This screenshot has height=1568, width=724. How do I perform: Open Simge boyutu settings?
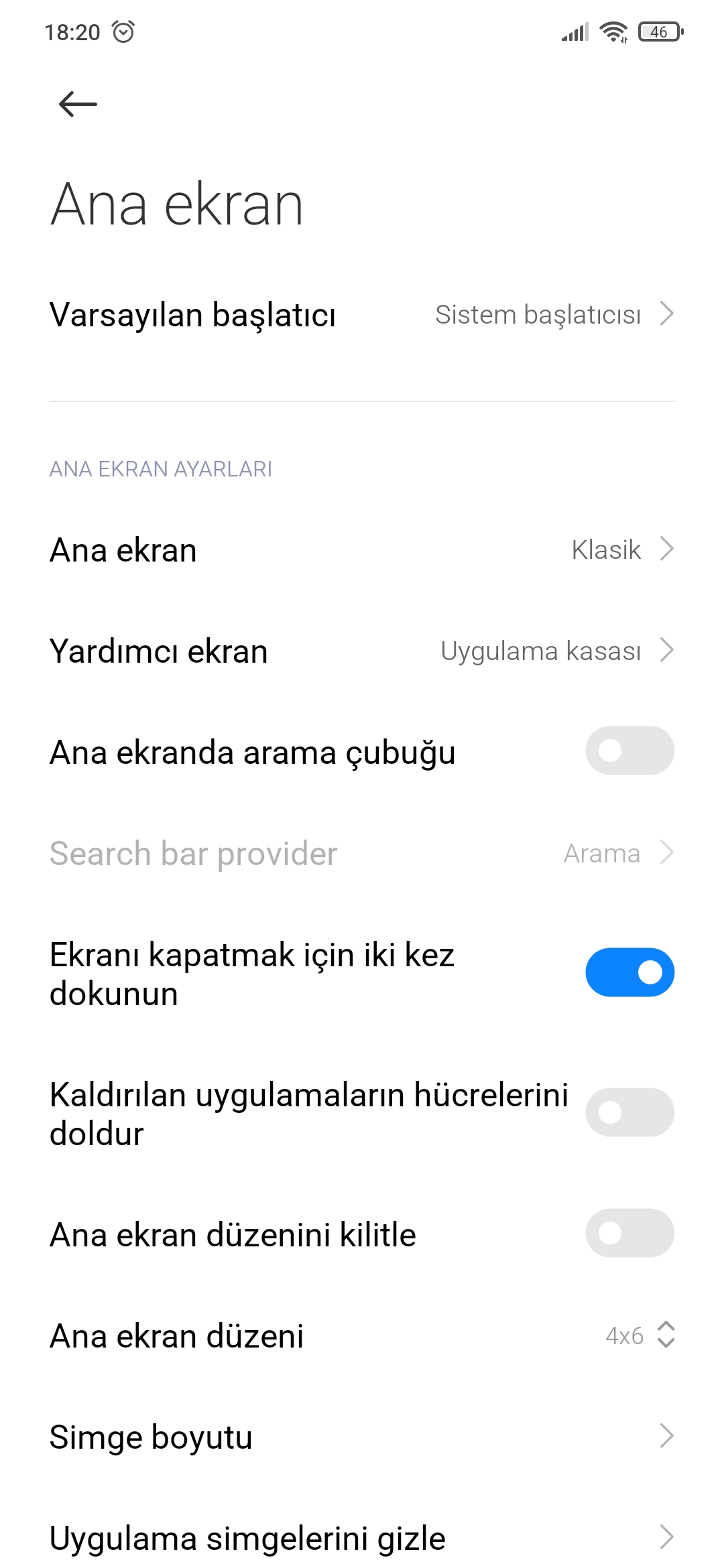(362, 1437)
